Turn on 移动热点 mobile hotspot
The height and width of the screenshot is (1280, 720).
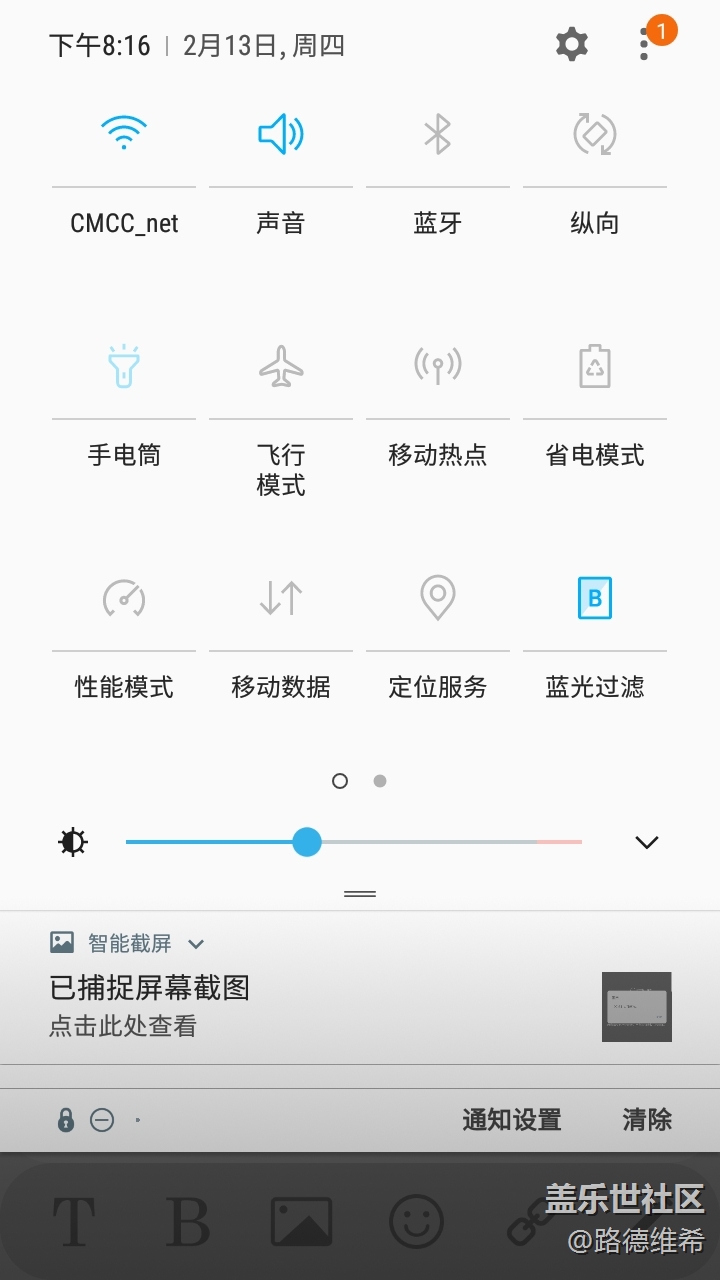(438, 366)
